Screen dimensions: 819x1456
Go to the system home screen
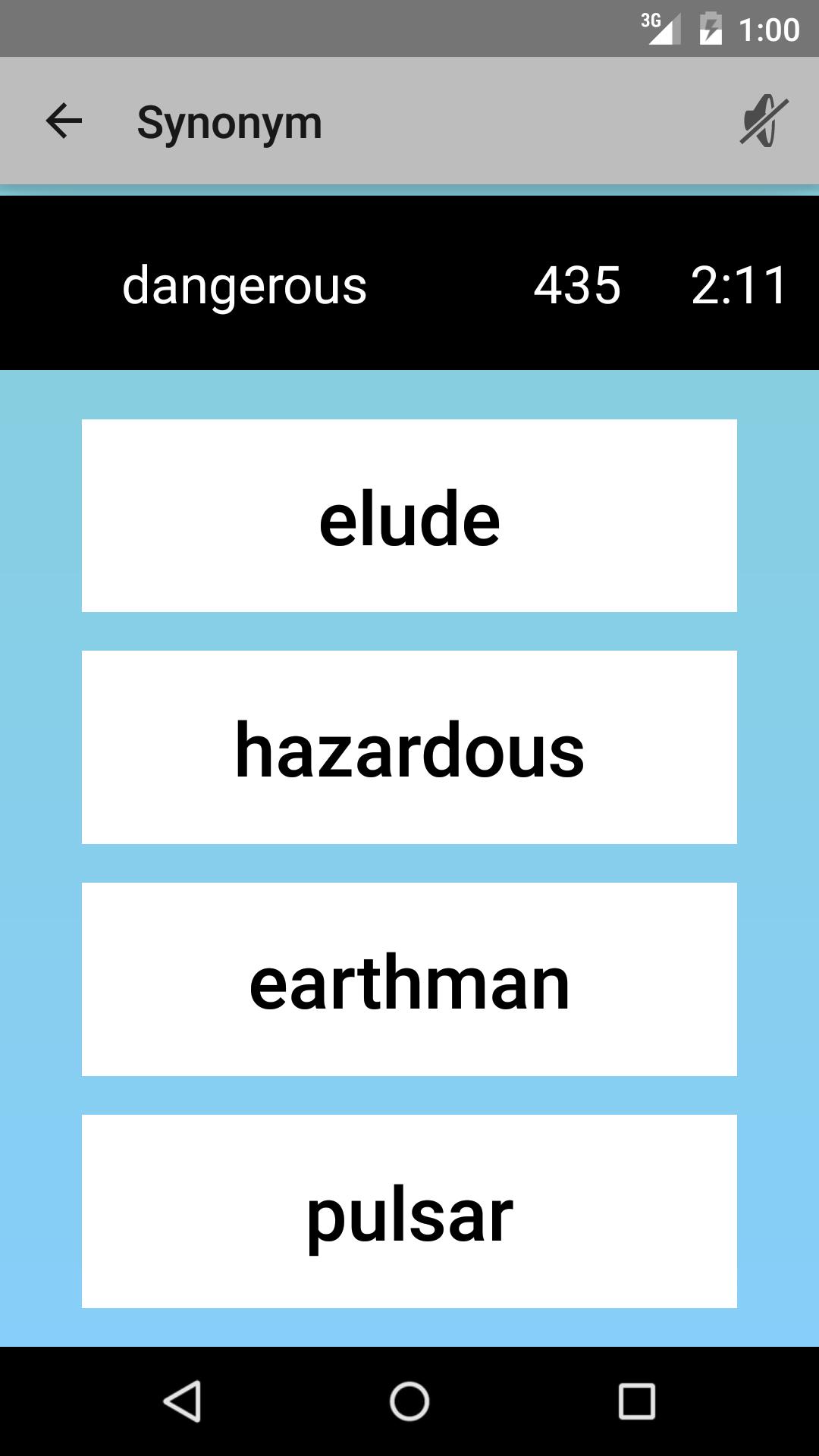pos(409,1401)
